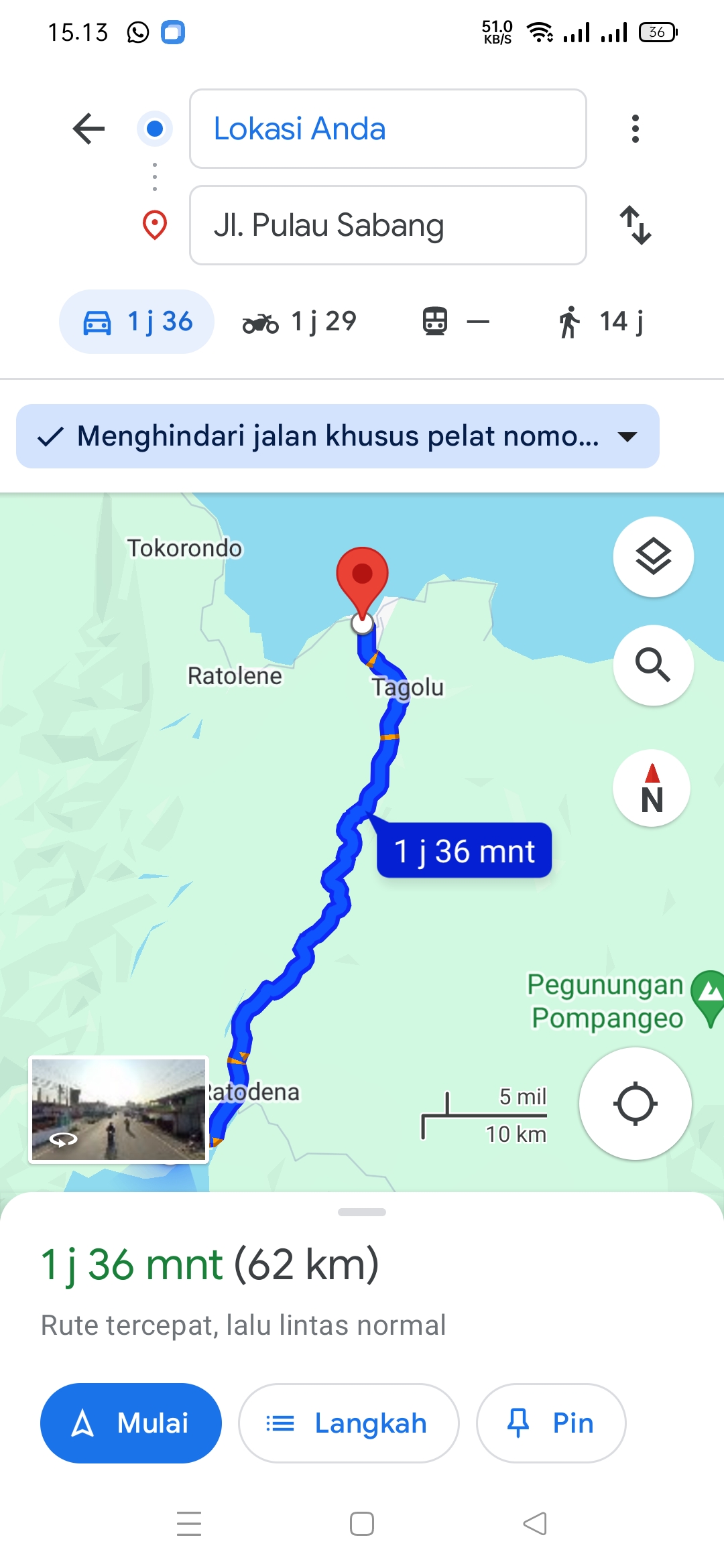Edit the Lokasi Anda starting point field
This screenshot has height=1568, width=724.
388,129
